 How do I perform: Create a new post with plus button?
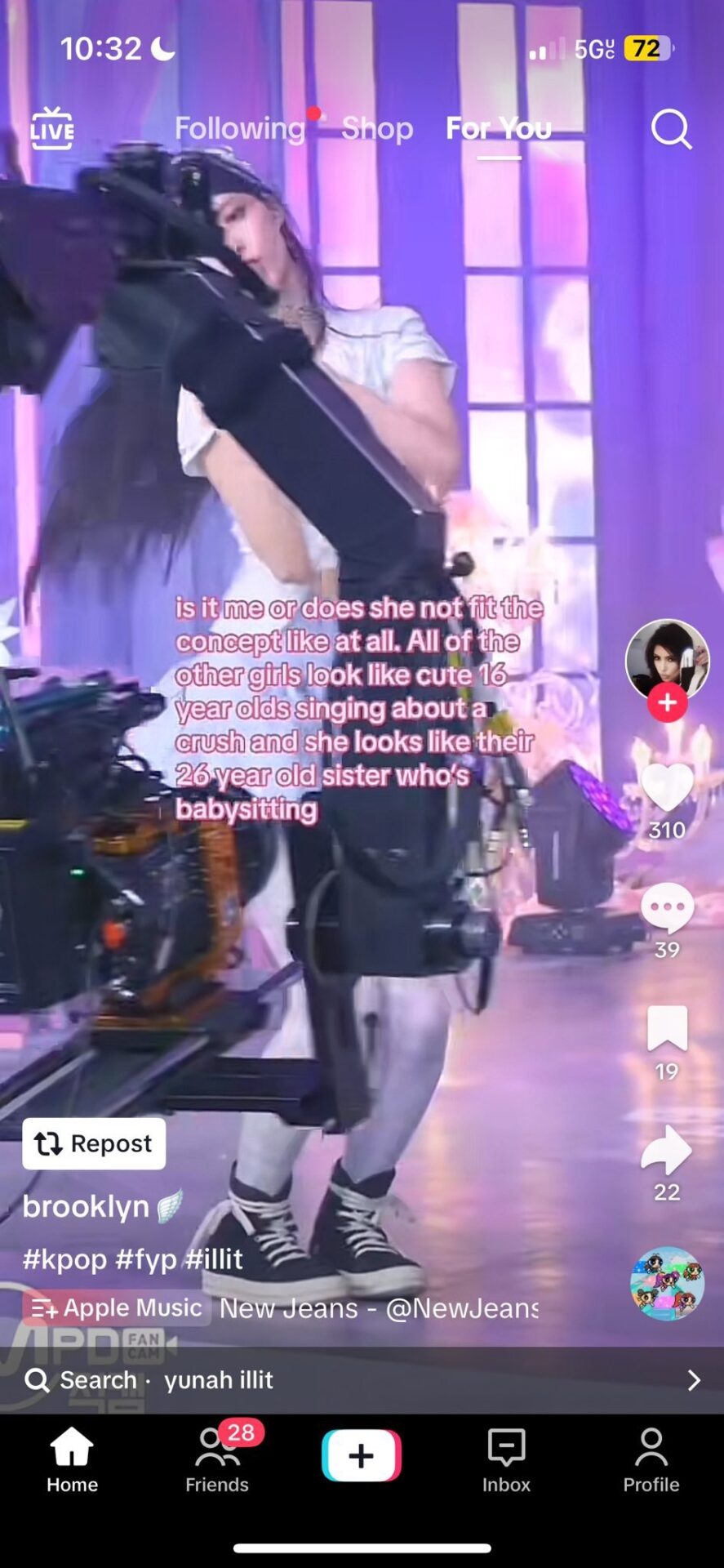pyautogui.click(x=362, y=1455)
